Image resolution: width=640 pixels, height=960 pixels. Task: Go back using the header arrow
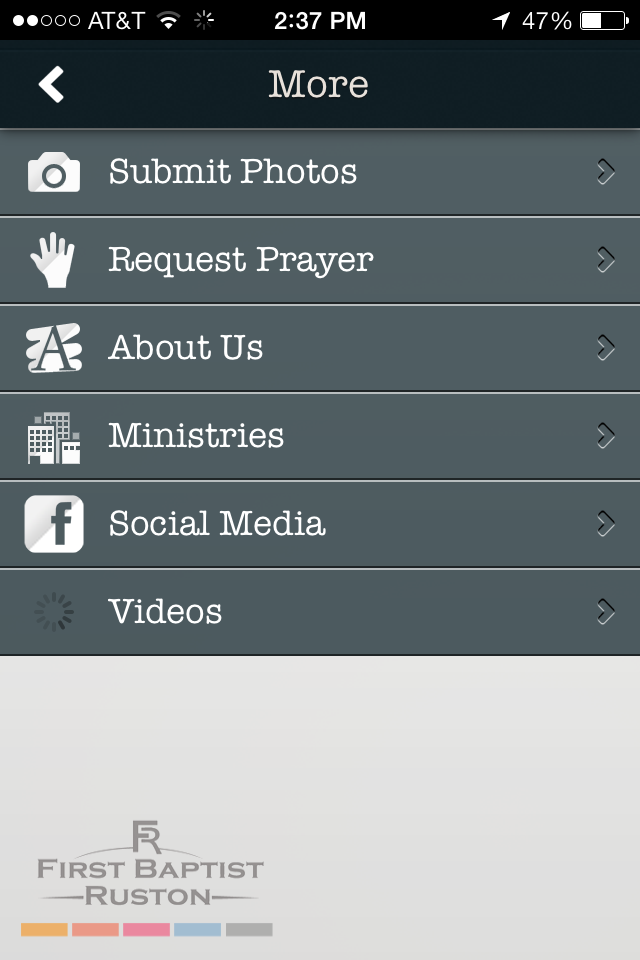52,85
